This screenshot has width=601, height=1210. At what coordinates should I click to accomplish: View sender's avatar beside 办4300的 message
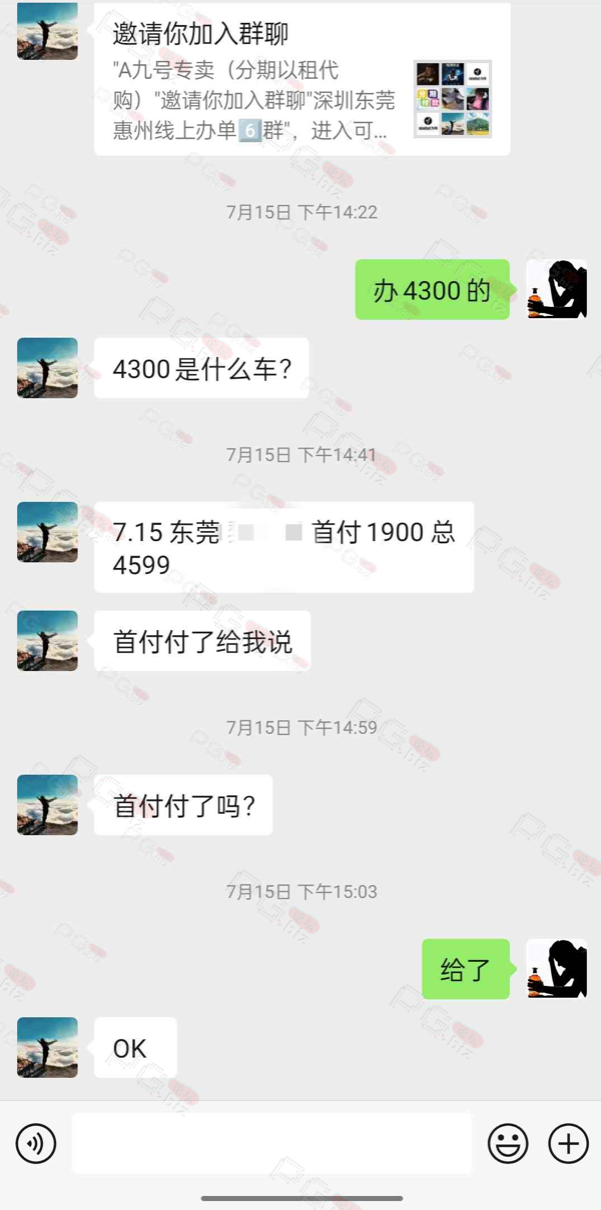pyautogui.click(x=556, y=289)
